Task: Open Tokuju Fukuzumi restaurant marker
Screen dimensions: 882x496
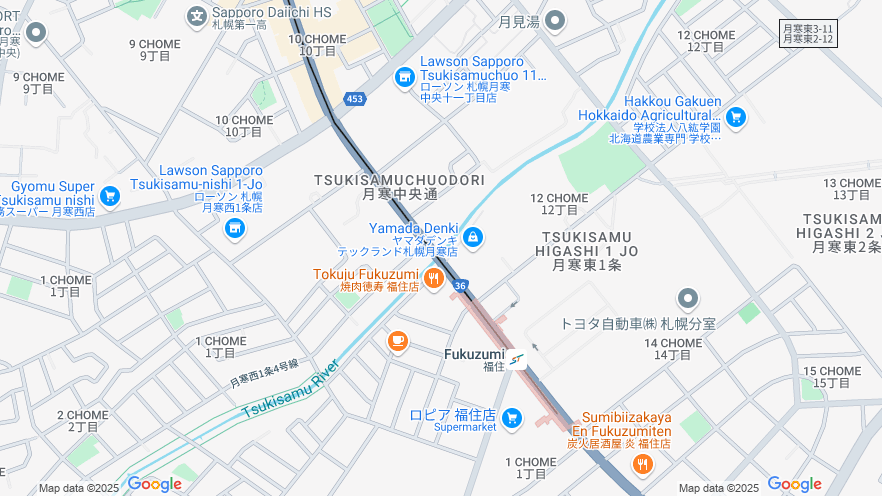Action: click(433, 278)
